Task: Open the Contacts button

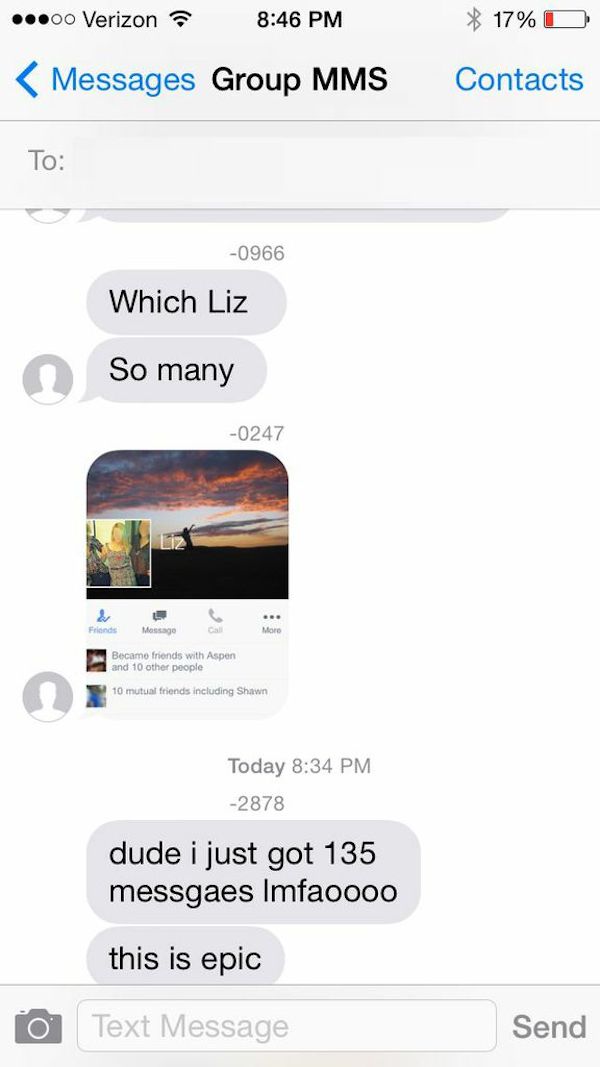Action: coord(519,80)
